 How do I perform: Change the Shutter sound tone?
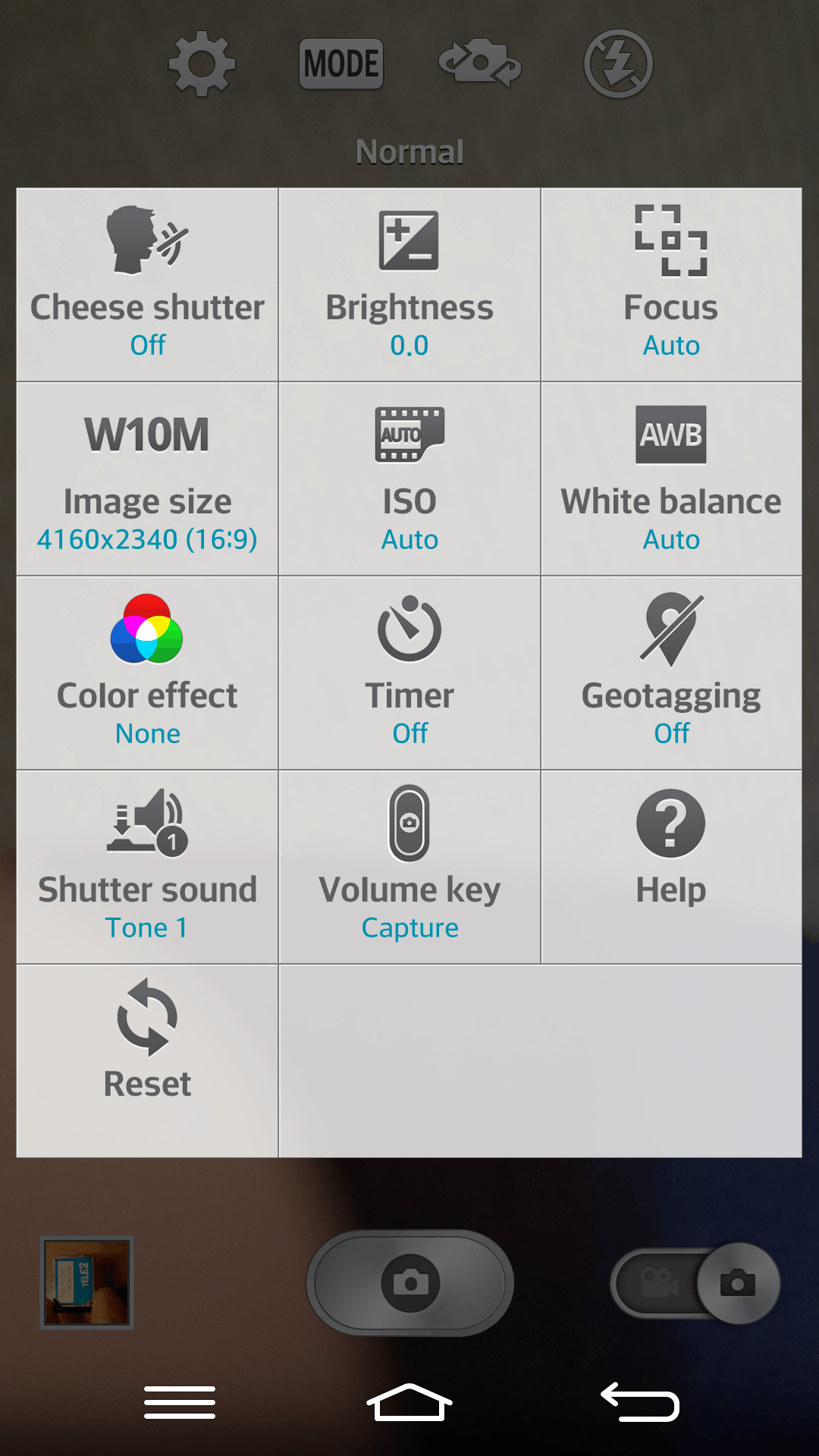coord(147,867)
